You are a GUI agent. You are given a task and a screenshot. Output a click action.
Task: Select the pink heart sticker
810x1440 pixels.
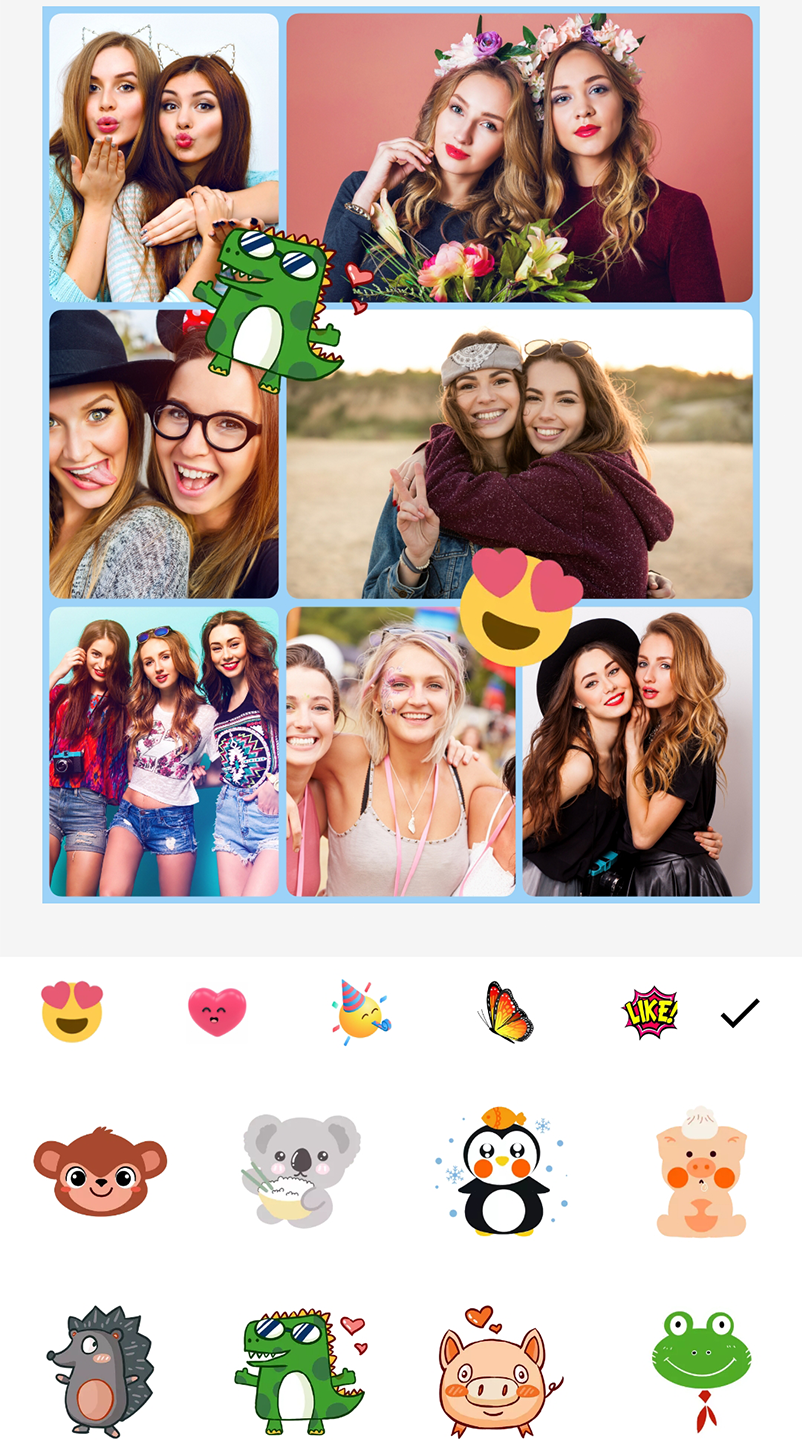tap(218, 1012)
